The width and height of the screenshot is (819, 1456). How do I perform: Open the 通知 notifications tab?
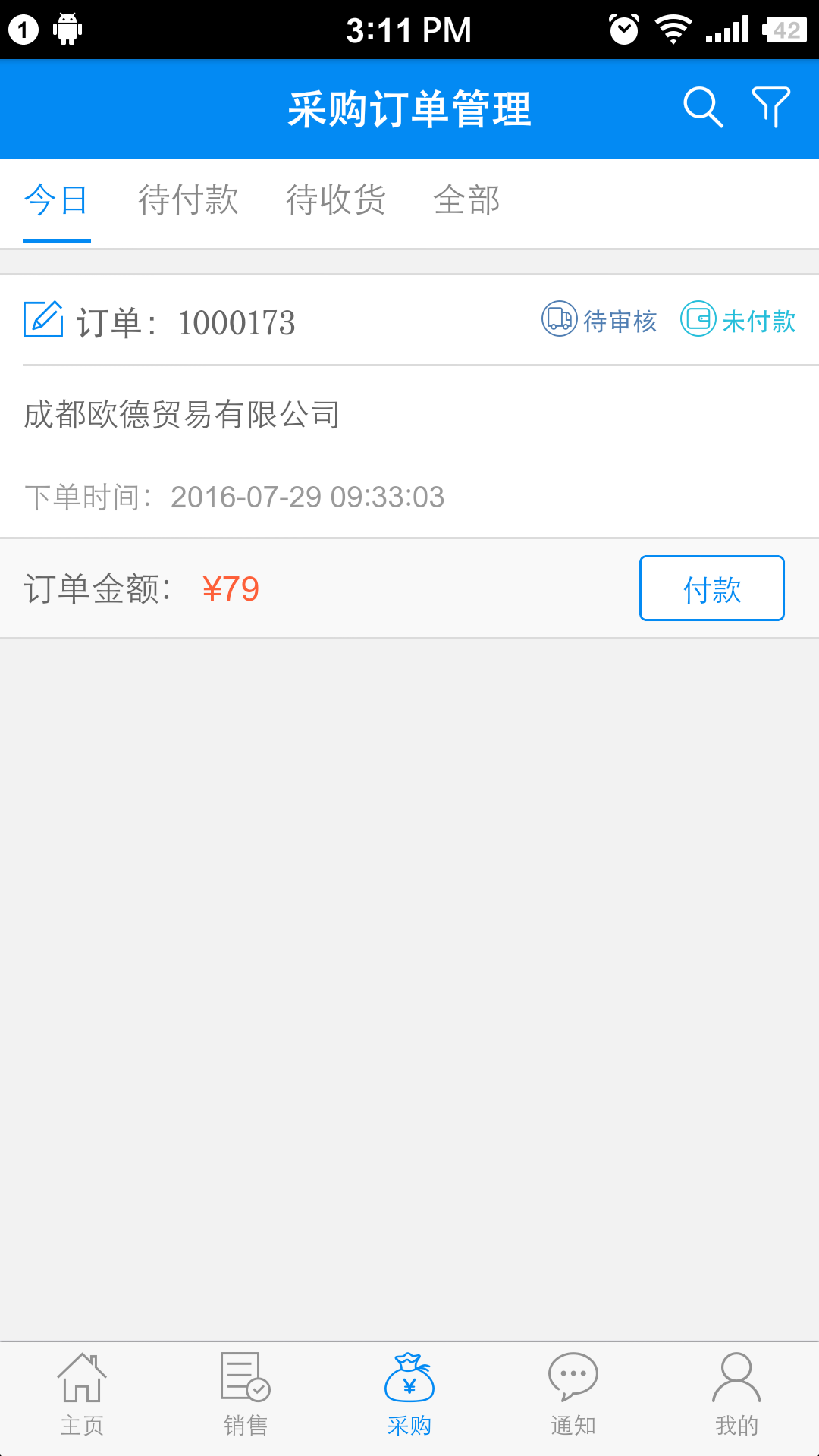point(573,1395)
